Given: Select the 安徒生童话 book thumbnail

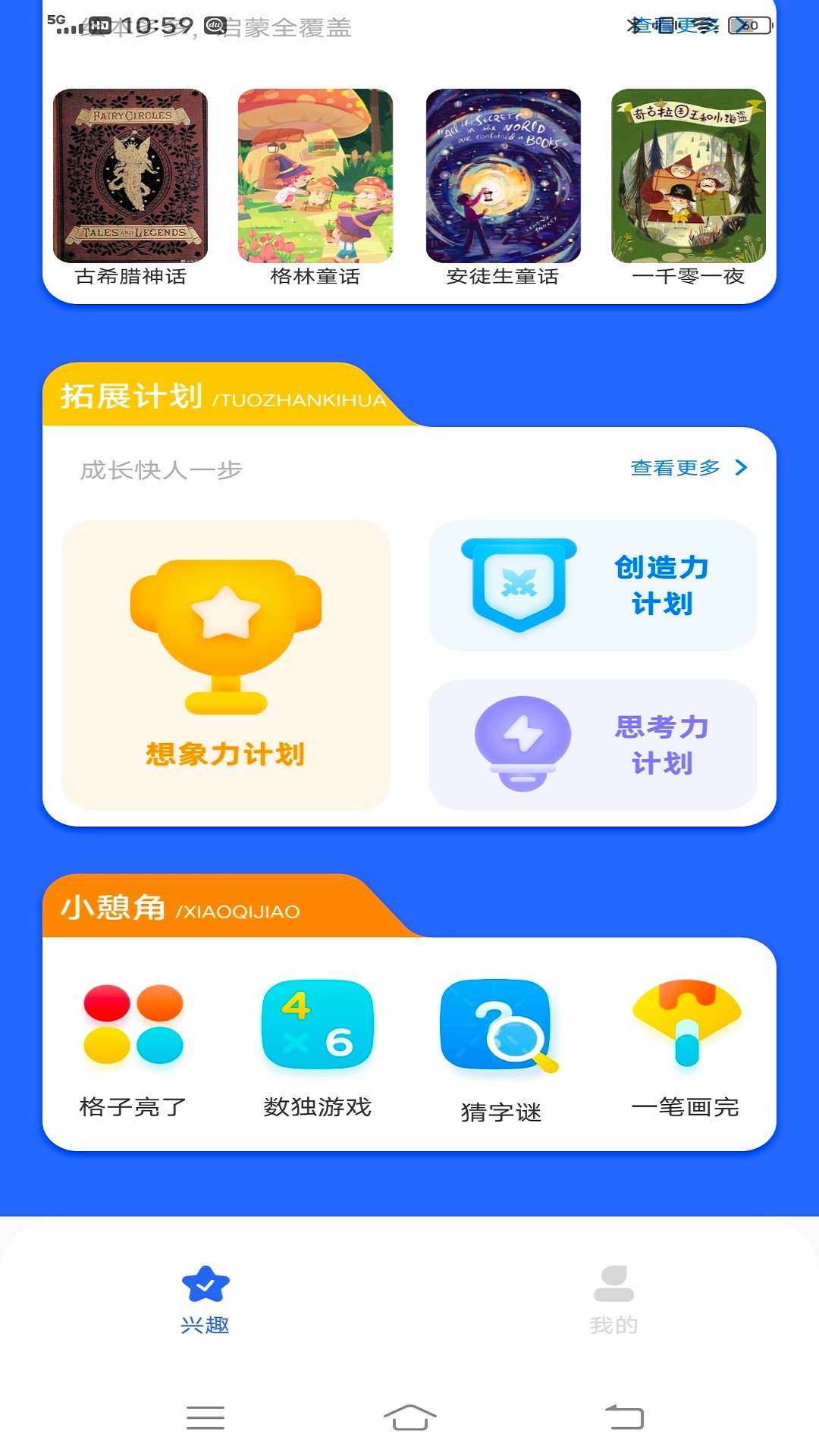Looking at the screenshot, I should point(503,176).
